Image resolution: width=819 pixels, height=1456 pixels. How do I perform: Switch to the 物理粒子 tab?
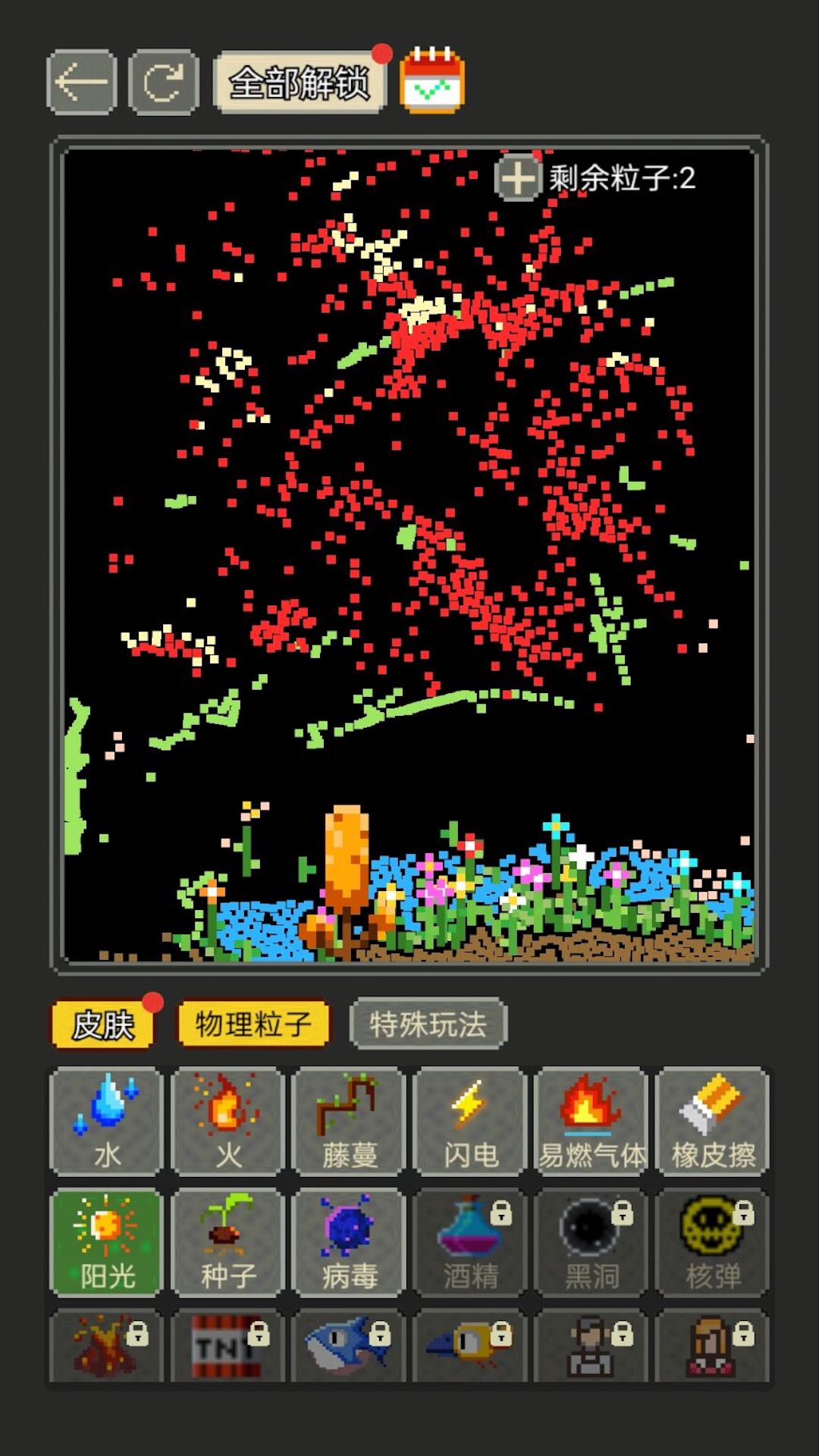pos(253,1025)
